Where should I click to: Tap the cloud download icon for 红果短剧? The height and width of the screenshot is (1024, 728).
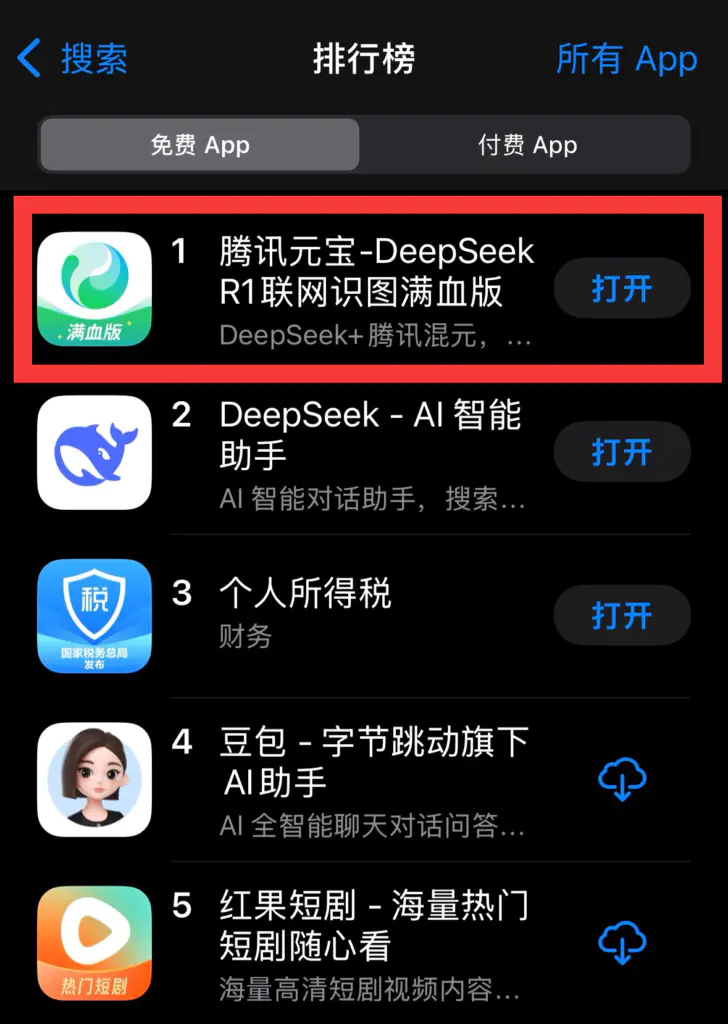coord(622,942)
